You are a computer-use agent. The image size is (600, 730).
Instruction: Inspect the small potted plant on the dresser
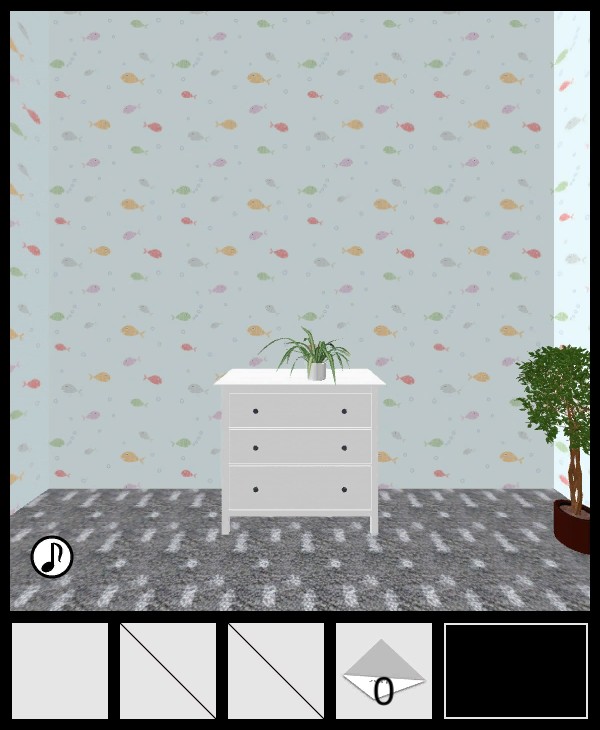(x=312, y=357)
